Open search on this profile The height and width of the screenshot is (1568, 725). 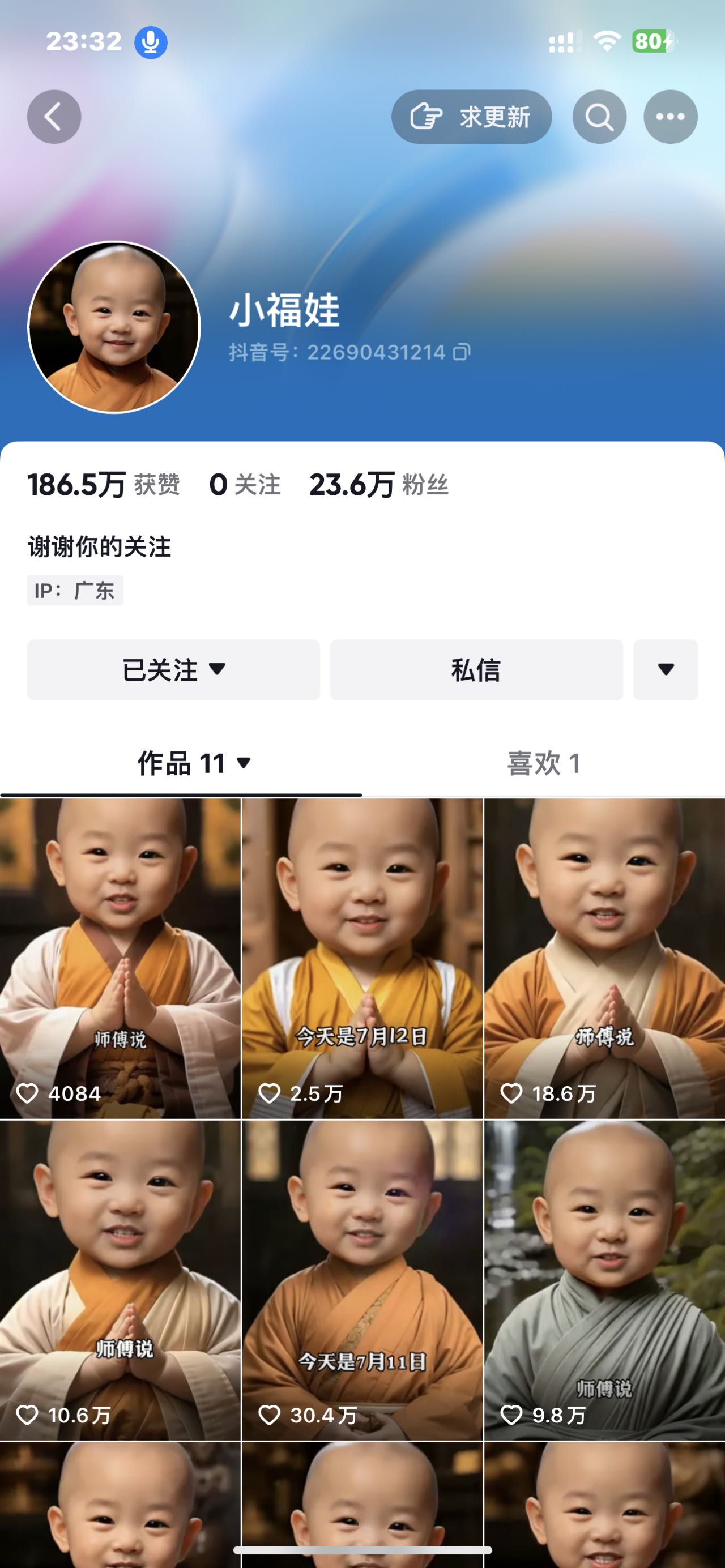click(599, 117)
